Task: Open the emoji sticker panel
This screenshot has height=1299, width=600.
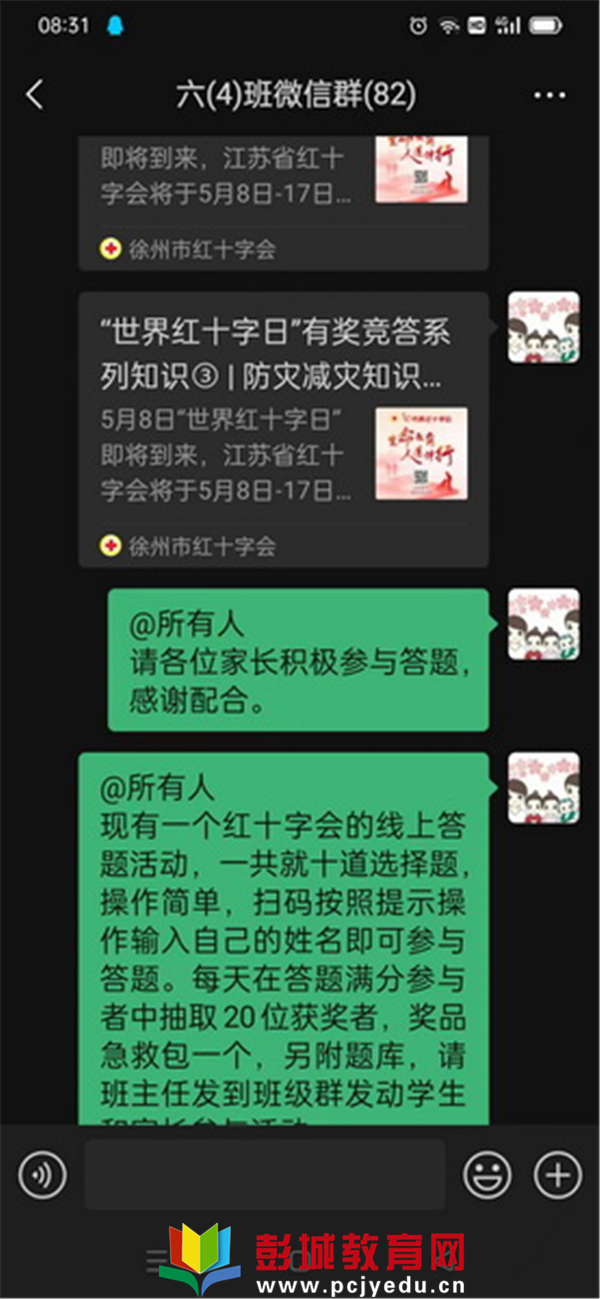Action: pos(487,1174)
